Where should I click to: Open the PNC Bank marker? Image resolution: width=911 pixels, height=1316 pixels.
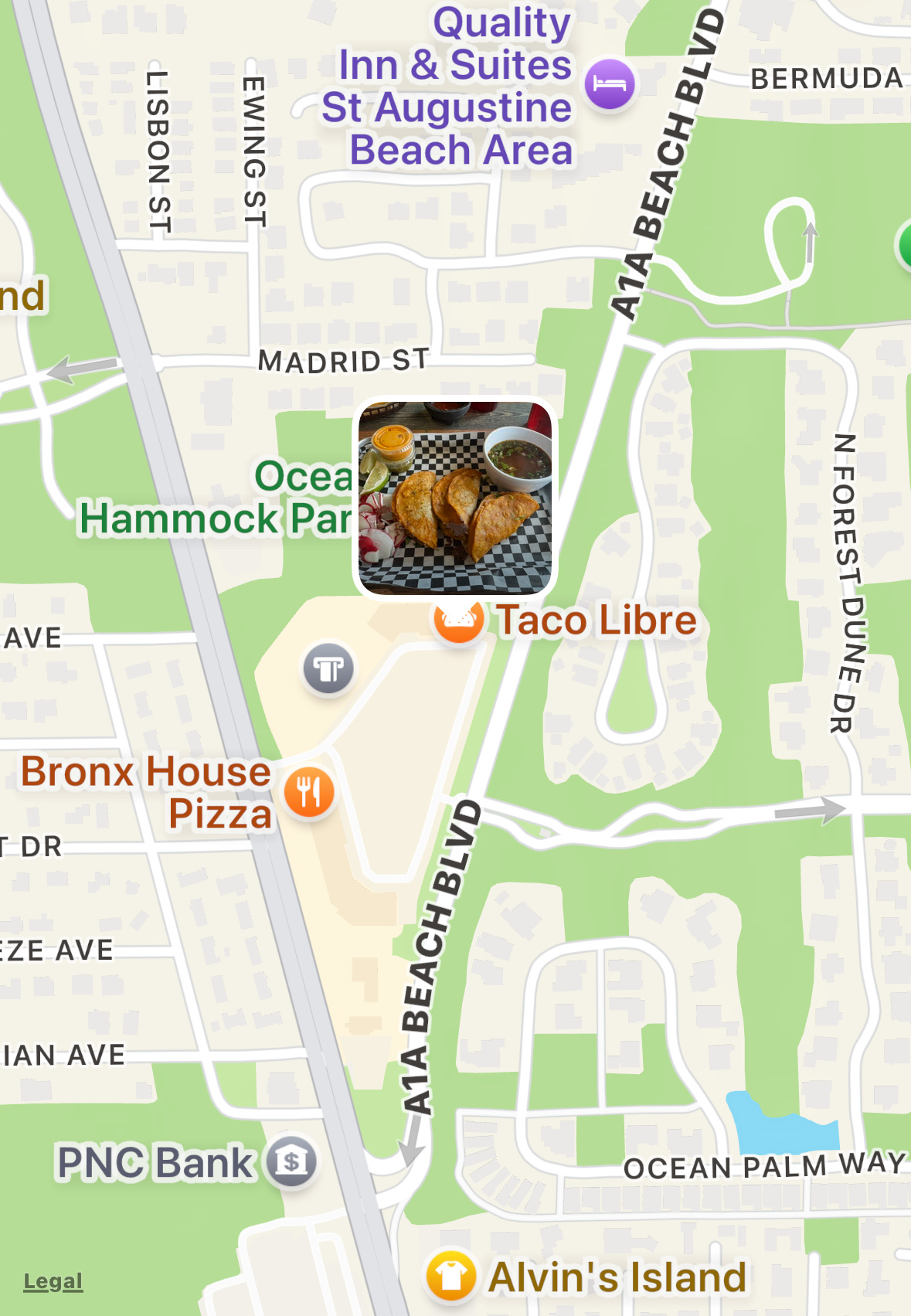pyautogui.click(x=292, y=1161)
